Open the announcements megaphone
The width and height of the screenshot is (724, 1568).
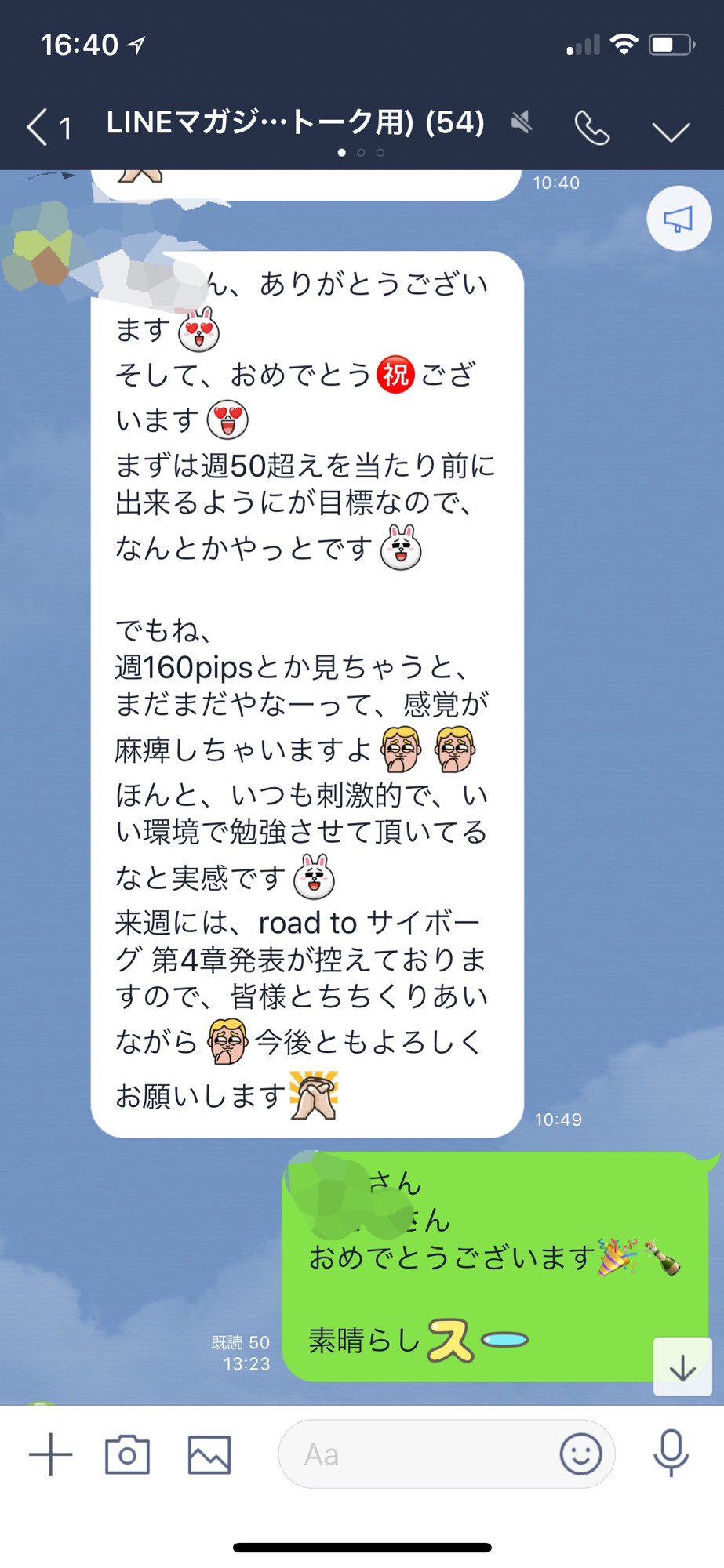point(679,219)
